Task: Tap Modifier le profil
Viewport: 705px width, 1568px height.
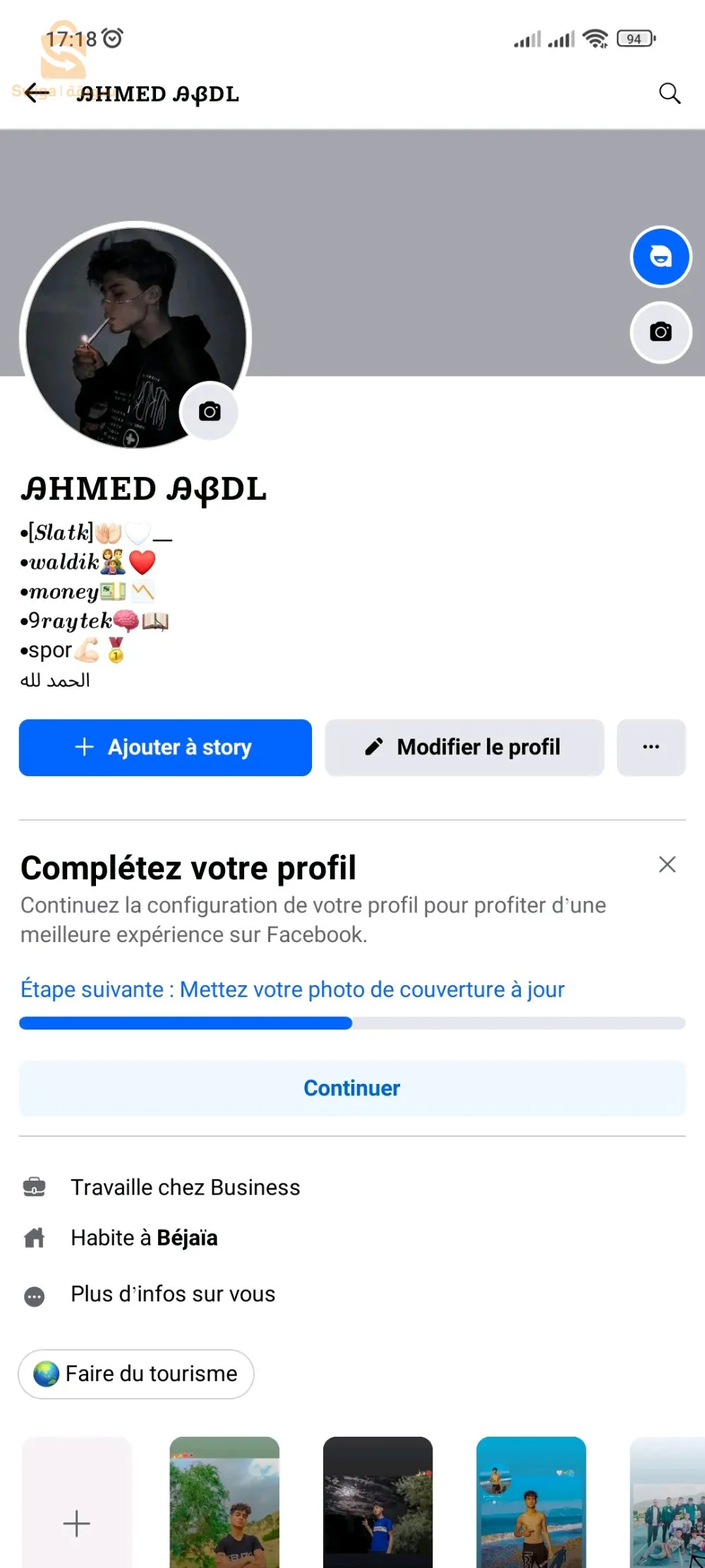Action: point(464,747)
